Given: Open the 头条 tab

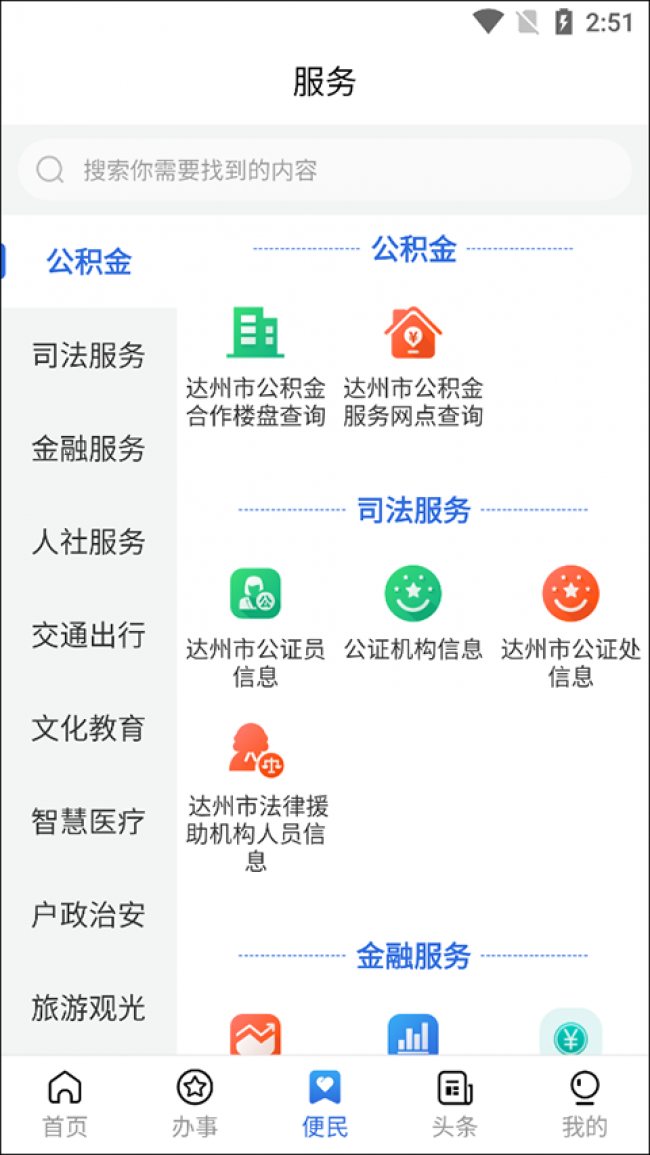Looking at the screenshot, I should click(x=454, y=1104).
